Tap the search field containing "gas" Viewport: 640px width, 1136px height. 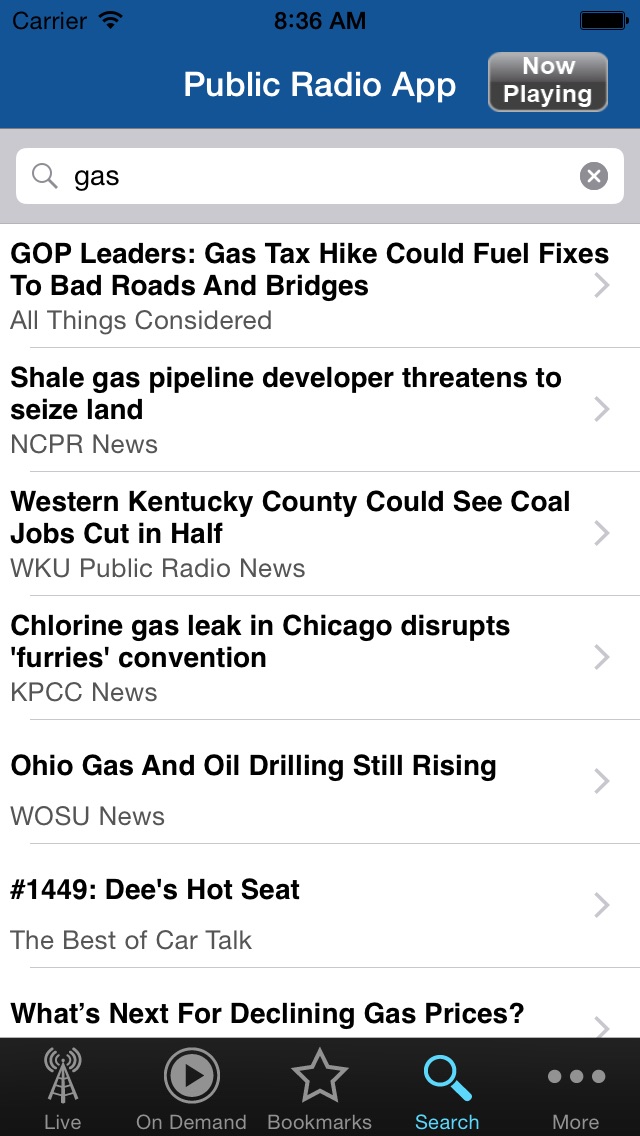(x=300, y=177)
